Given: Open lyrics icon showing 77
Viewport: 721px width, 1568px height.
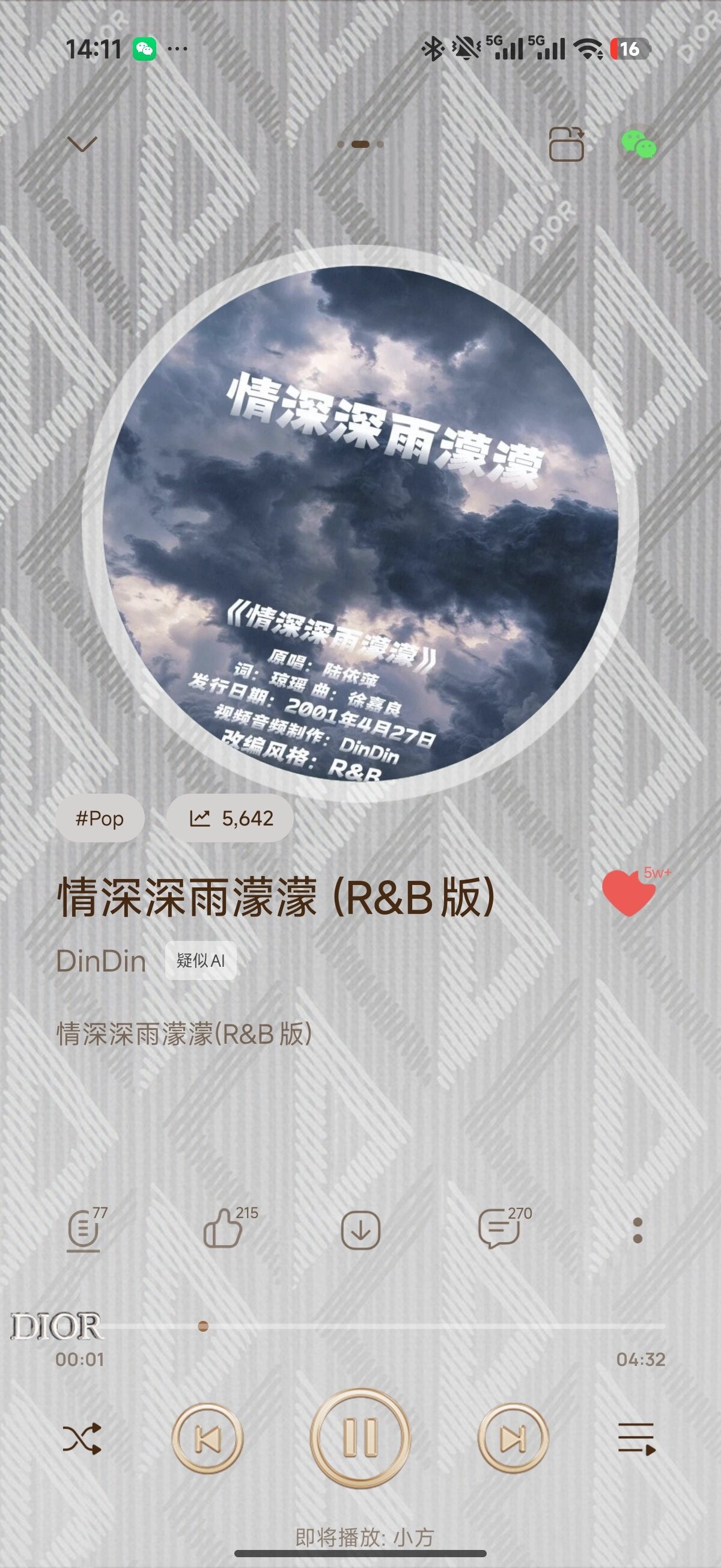Looking at the screenshot, I should [84, 1230].
